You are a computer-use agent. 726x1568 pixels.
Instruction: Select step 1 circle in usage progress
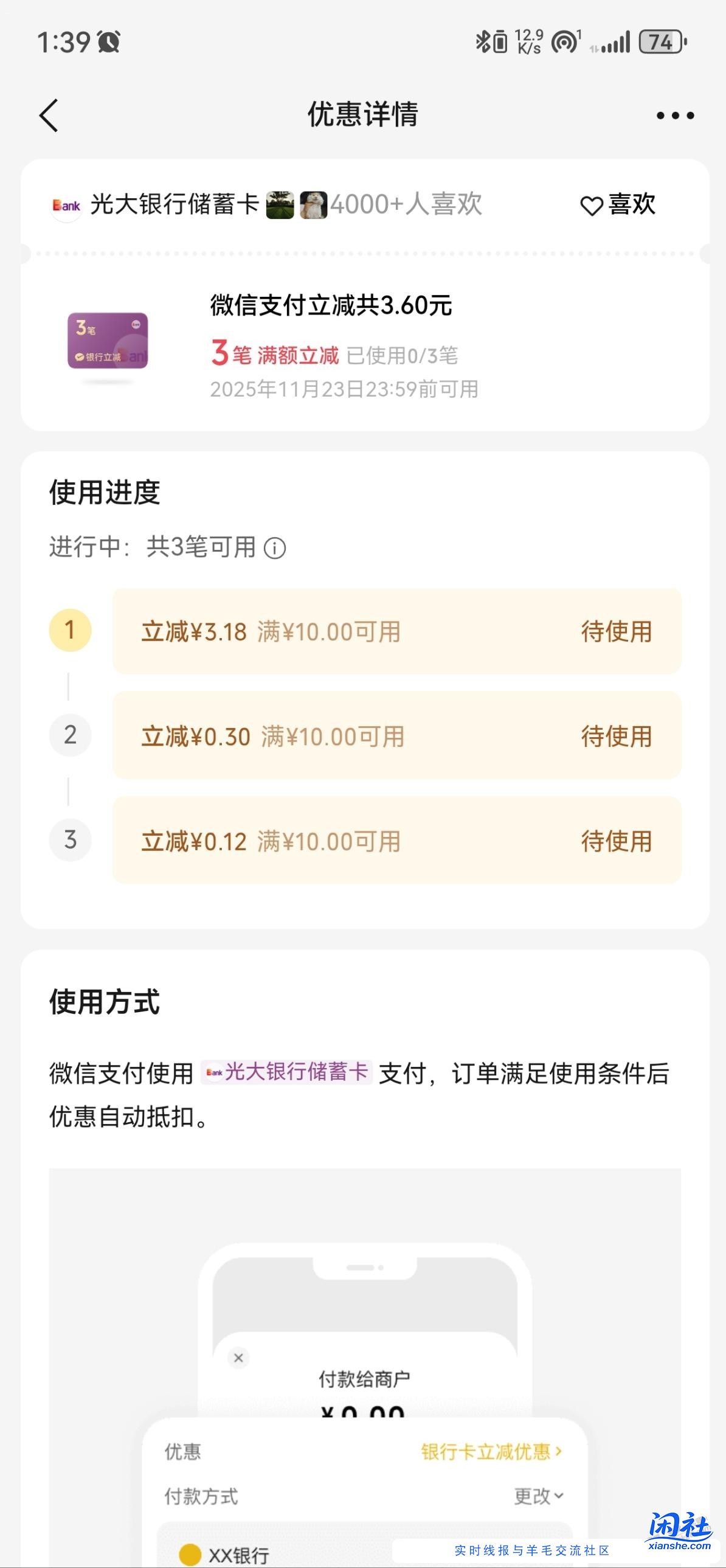click(x=70, y=632)
